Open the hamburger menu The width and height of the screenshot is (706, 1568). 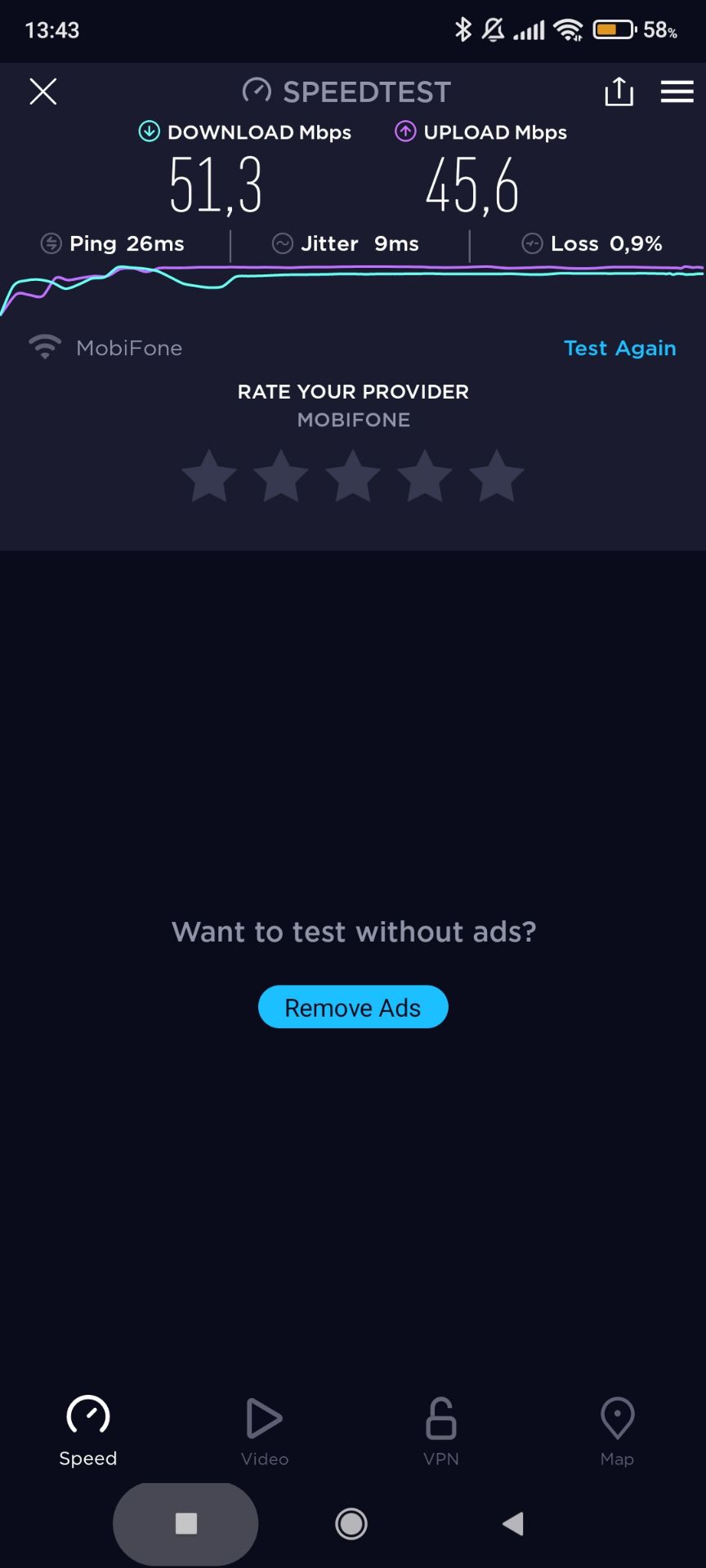point(677,91)
